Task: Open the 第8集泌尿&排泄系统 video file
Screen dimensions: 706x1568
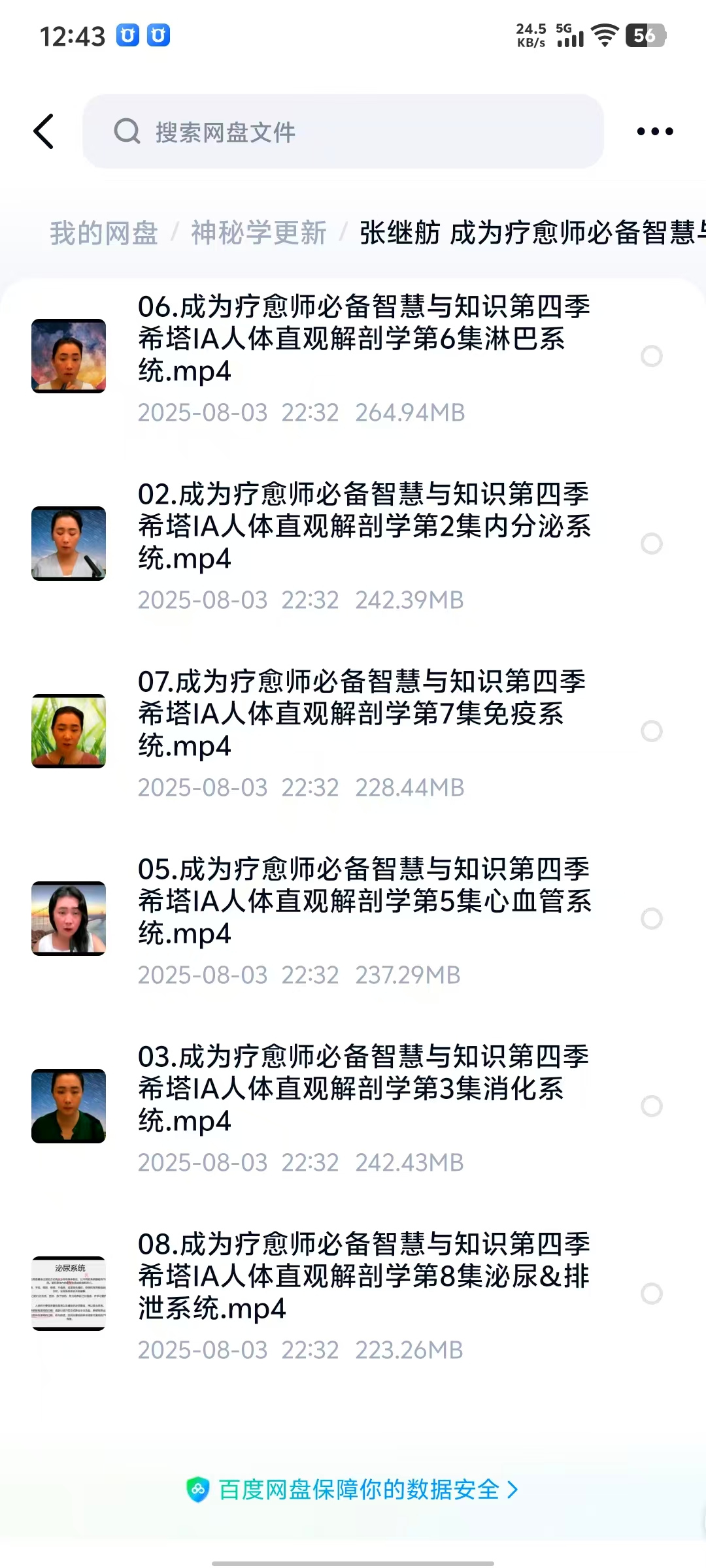Action: 363,1276
